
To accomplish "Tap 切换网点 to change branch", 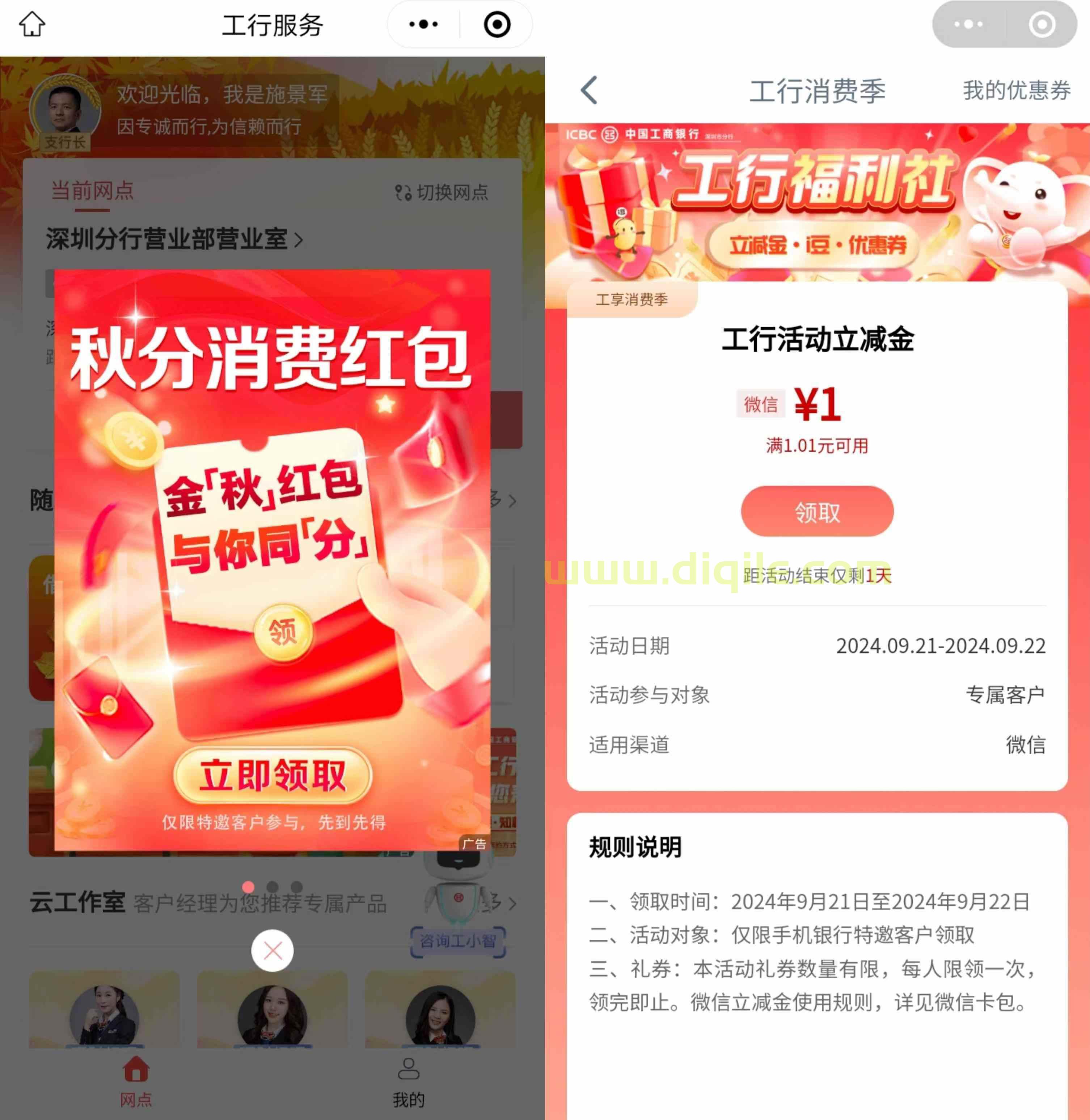I will pos(442,193).
